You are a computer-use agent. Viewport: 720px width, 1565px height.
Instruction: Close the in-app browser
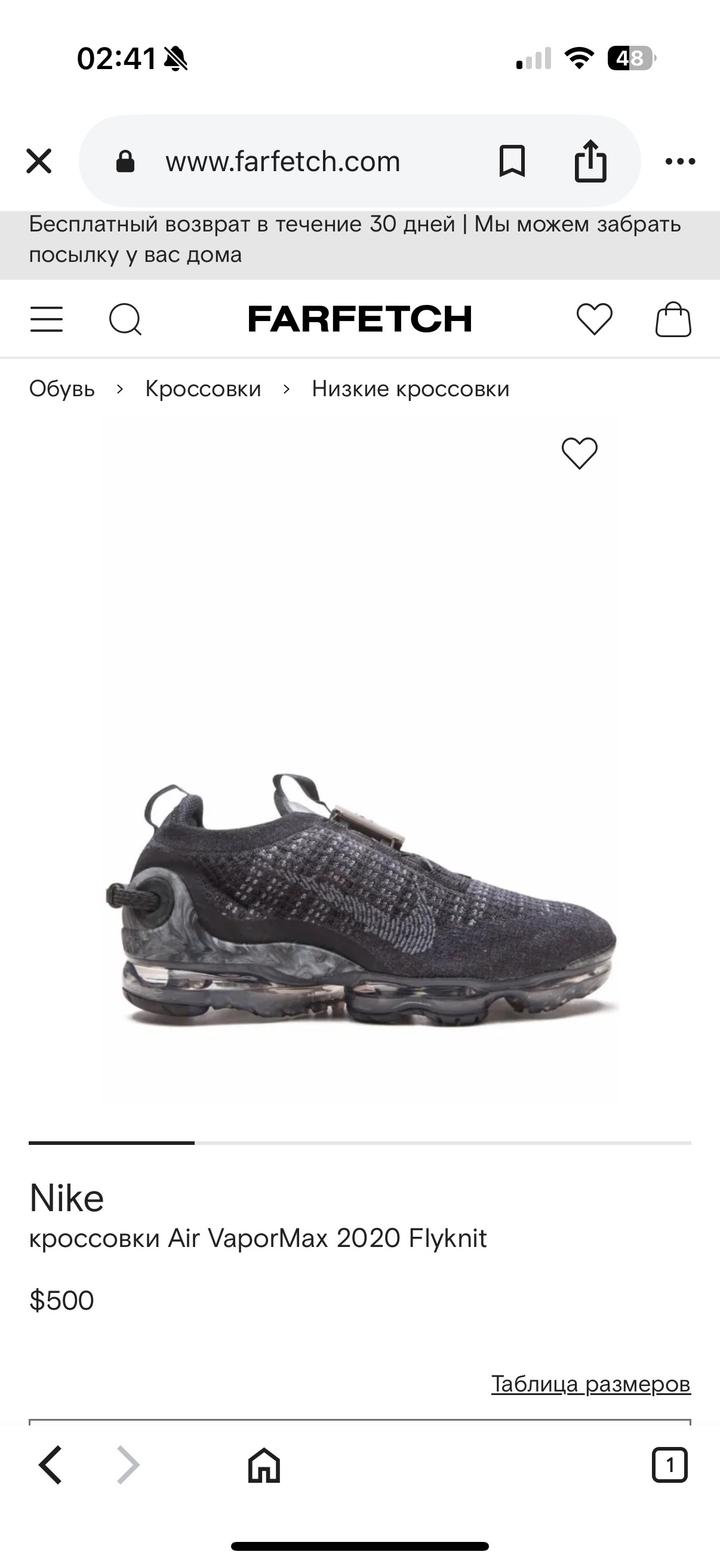pos(39,161)
